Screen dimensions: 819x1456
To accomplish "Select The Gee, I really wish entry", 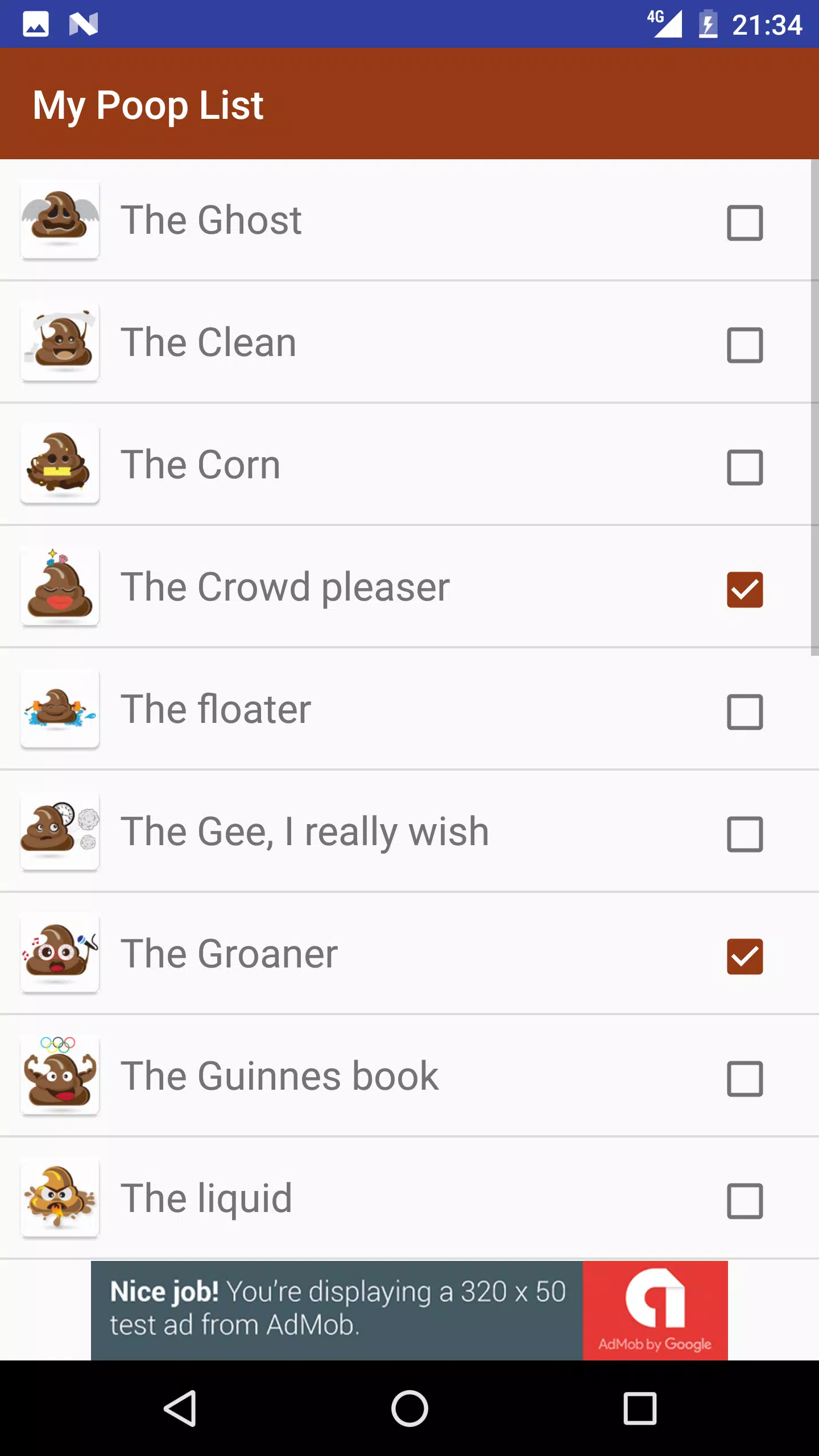I will 305,830.
